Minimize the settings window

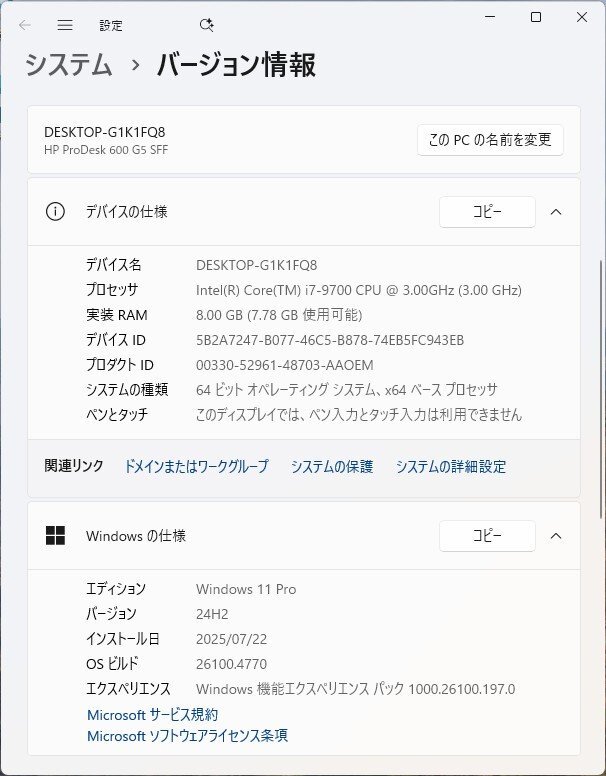click(490, 17)
